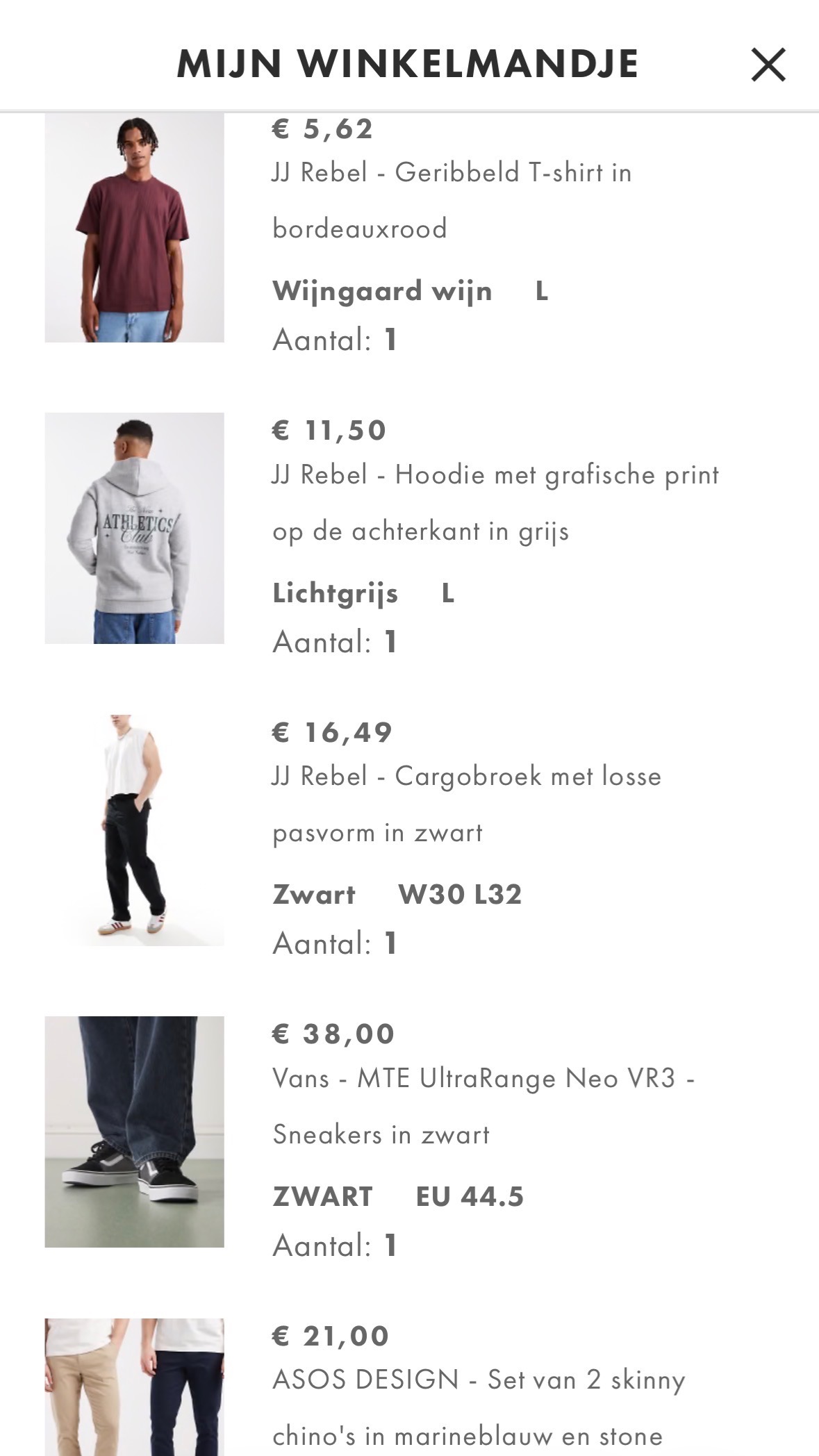
Task: Open the Vans MTE UltraRange Neo VR3 sneakers
Action: [x=484, y=1079]
